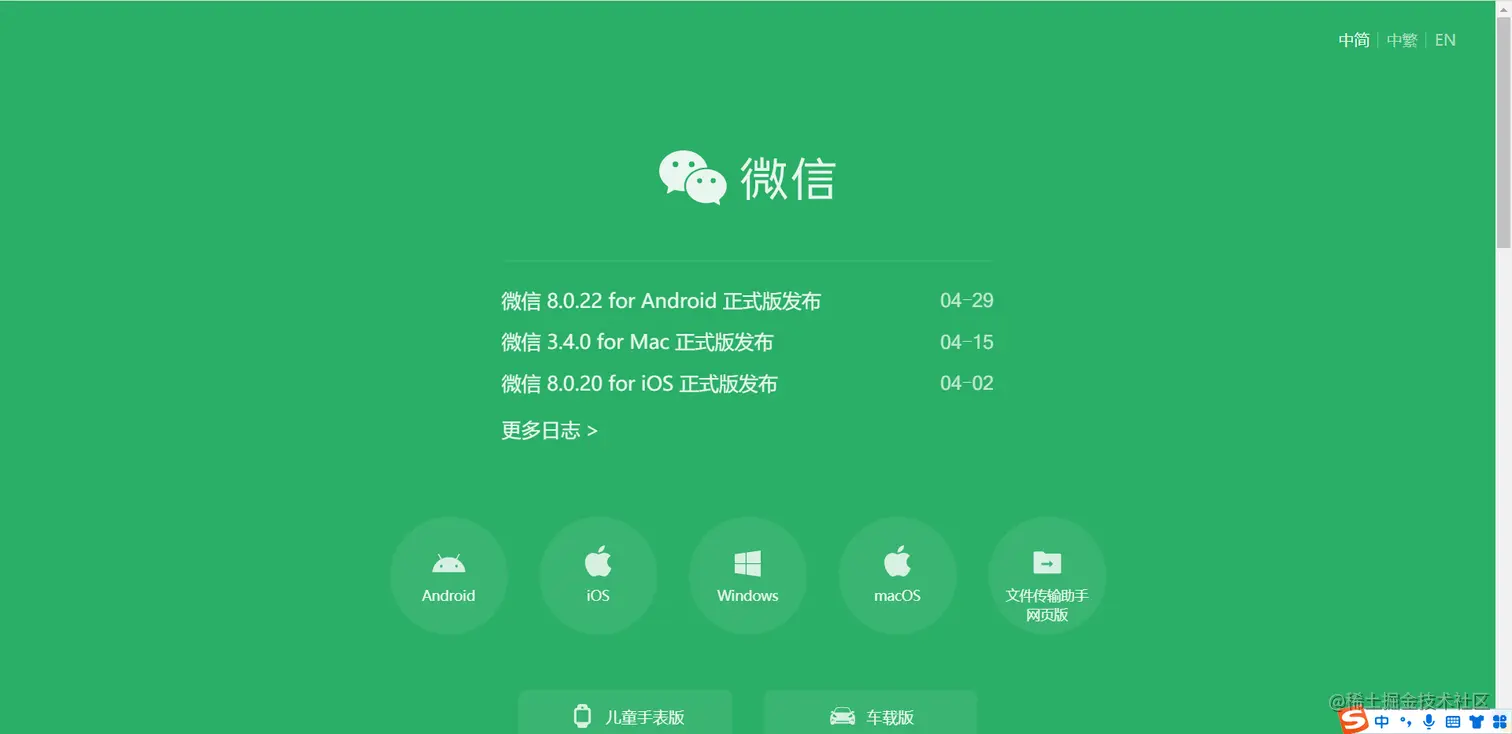Switch language to EN
1512x734 pixels.
tap(1445, 40)
